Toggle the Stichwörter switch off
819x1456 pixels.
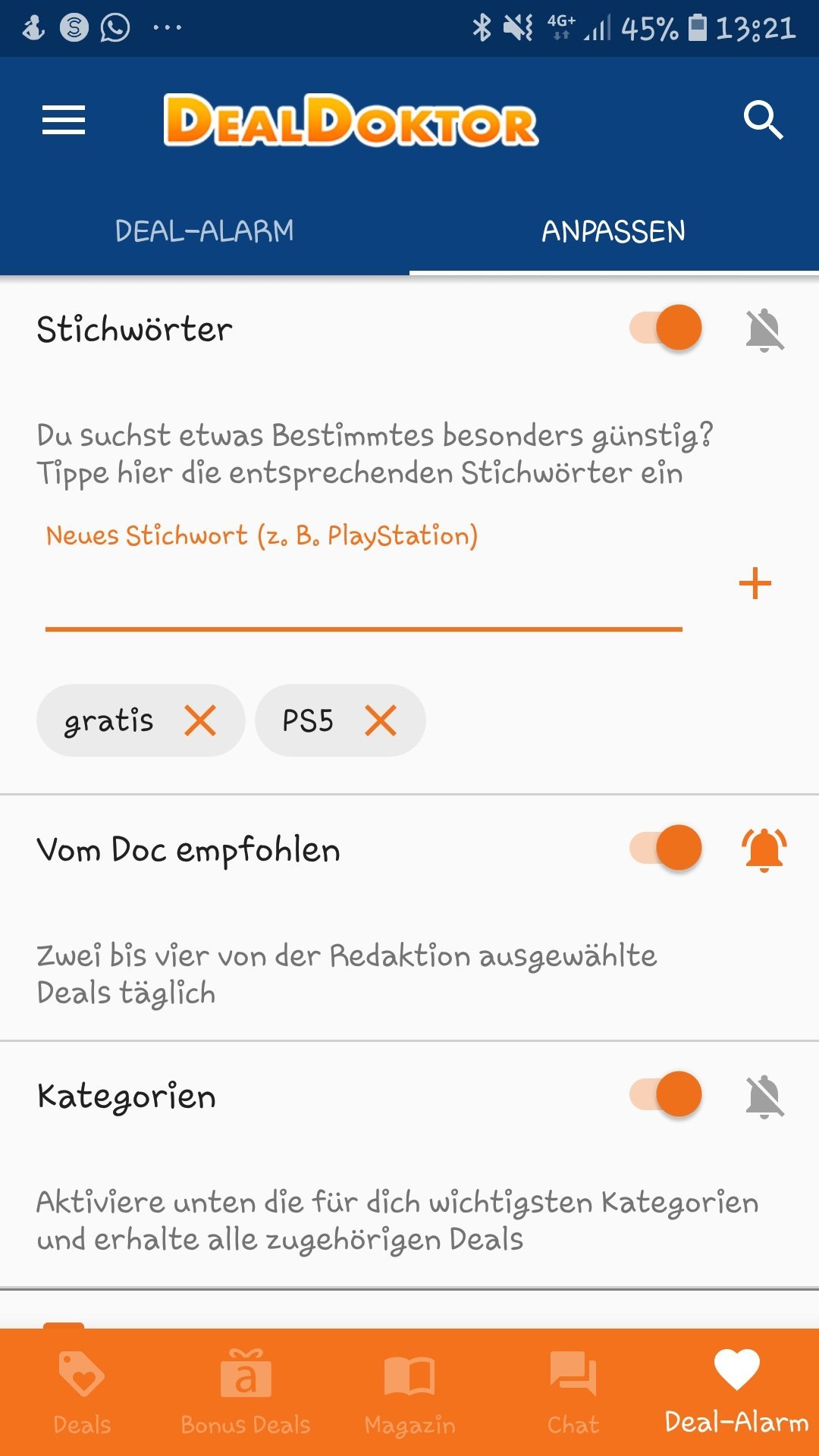pyautogui.click(x=666, y=328)
